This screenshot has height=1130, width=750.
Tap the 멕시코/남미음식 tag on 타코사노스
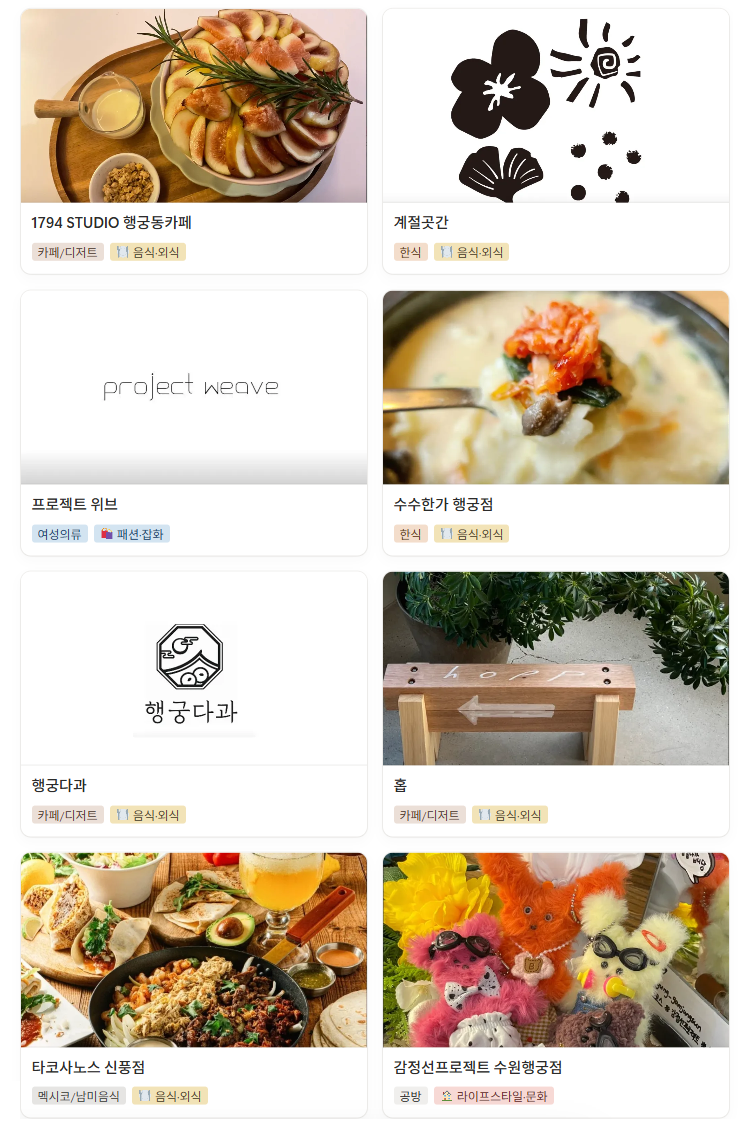click(79, 1095)
